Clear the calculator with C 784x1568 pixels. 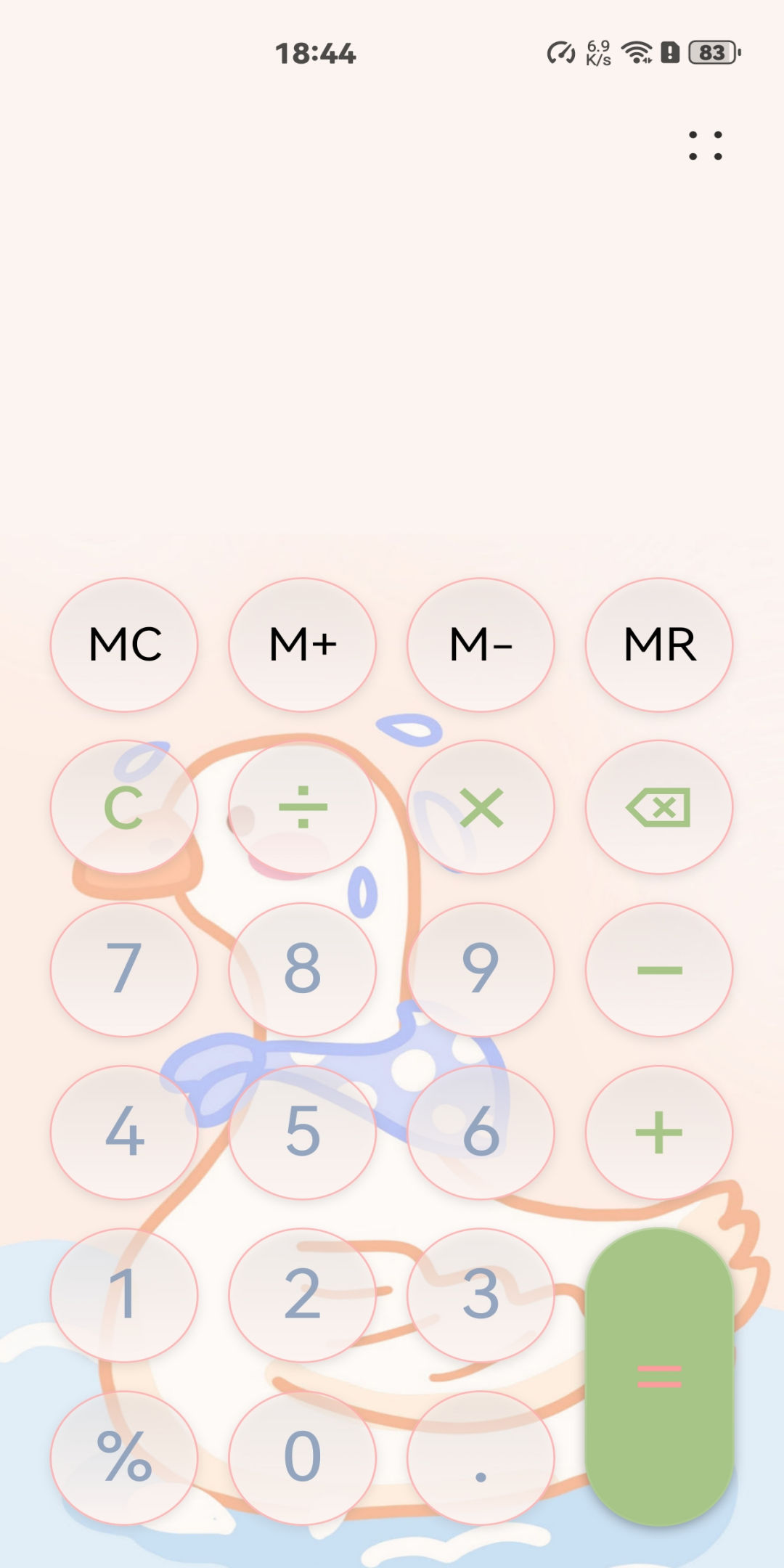pos(124,807)
